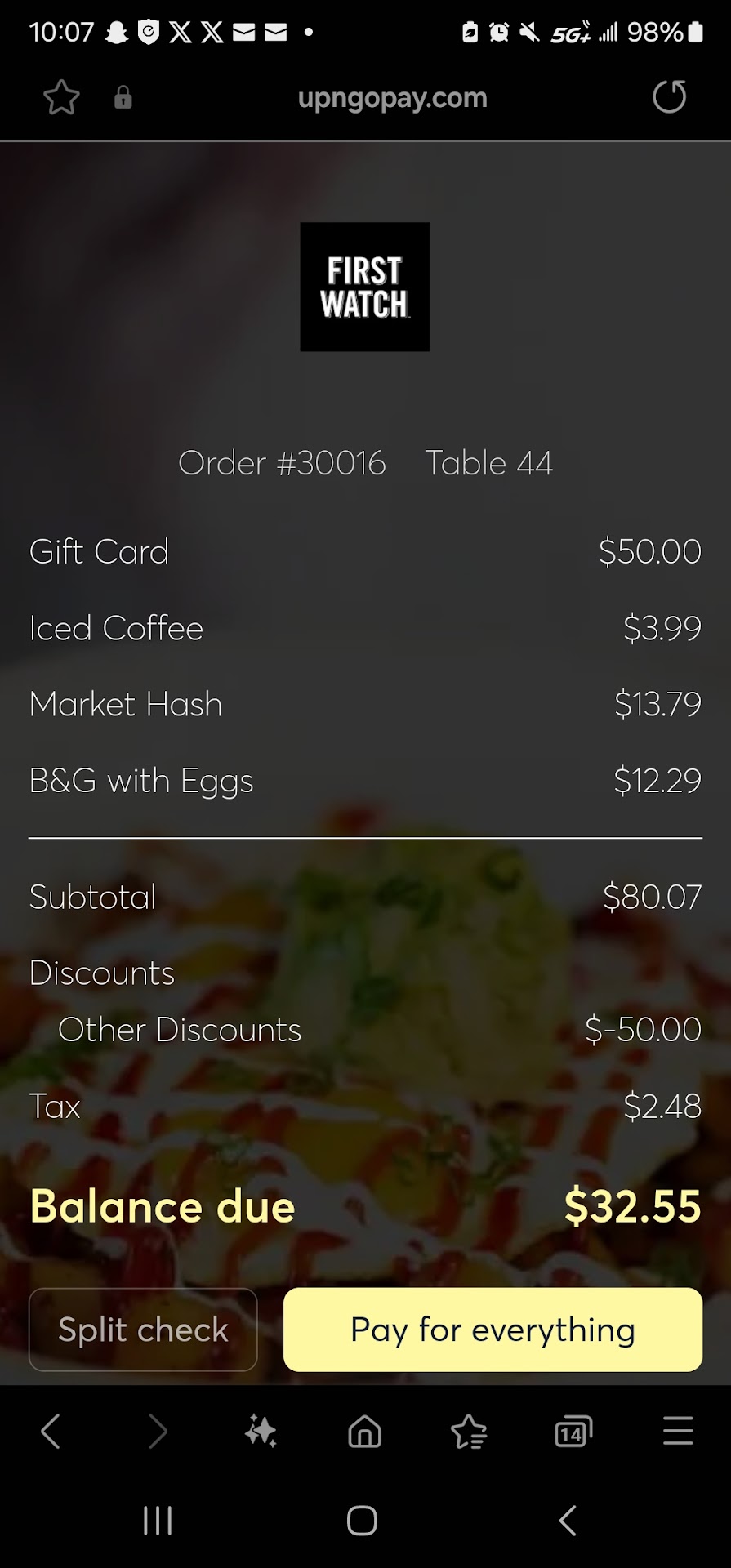View site security lock info

click(123, 98)
